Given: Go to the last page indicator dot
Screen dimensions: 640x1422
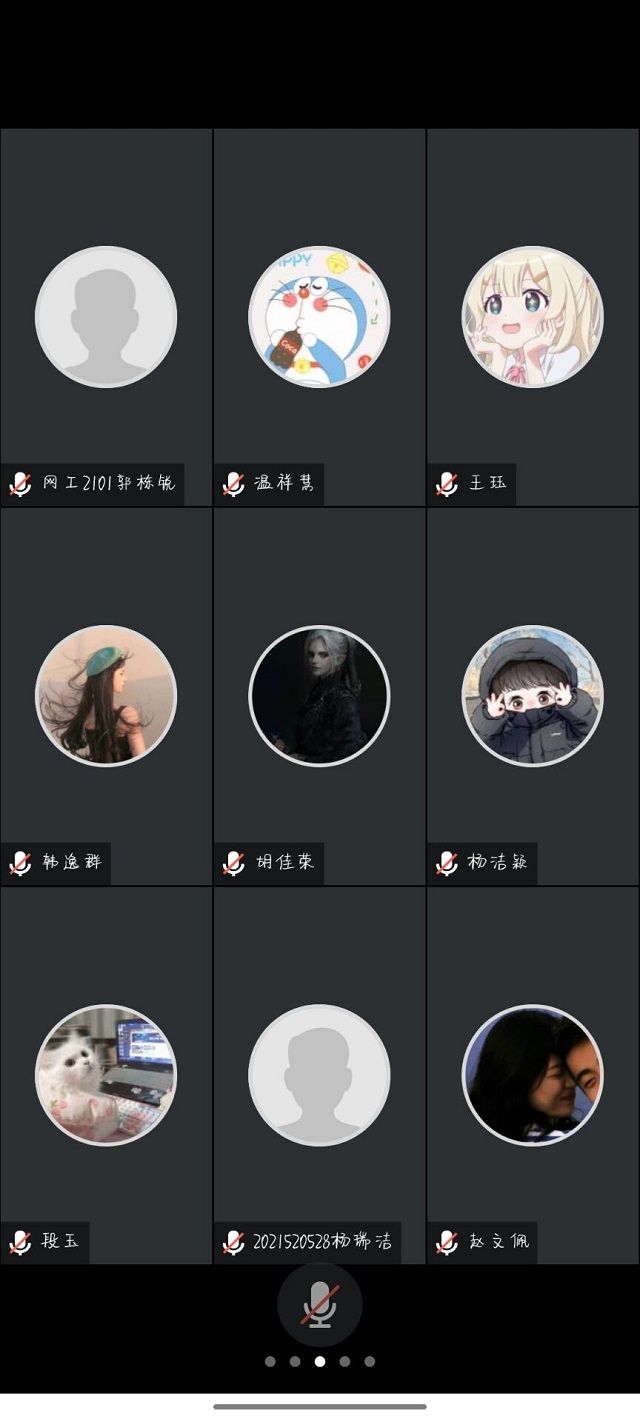Looking at the screenshot, I should click(x=369, y=1361).
